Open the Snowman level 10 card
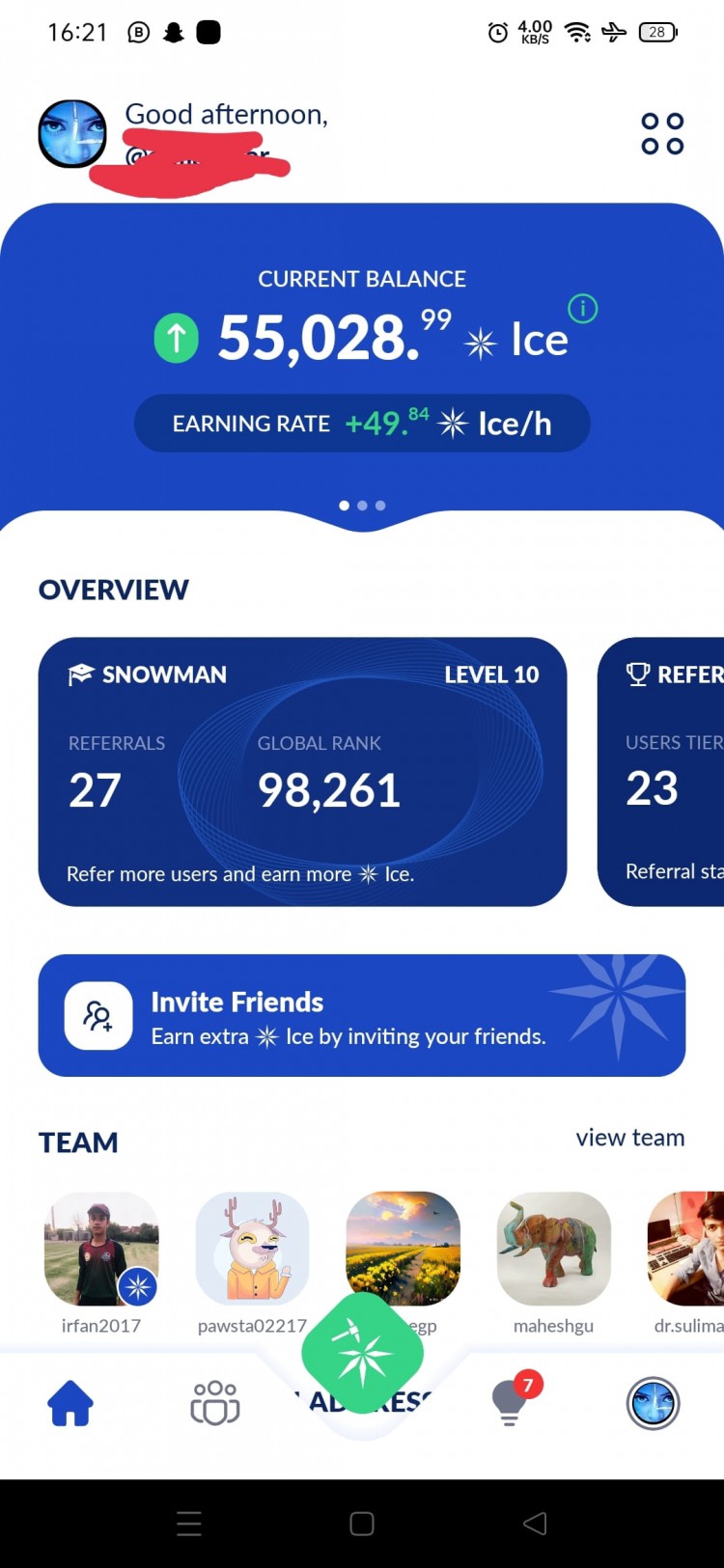 tap(302, 771)
